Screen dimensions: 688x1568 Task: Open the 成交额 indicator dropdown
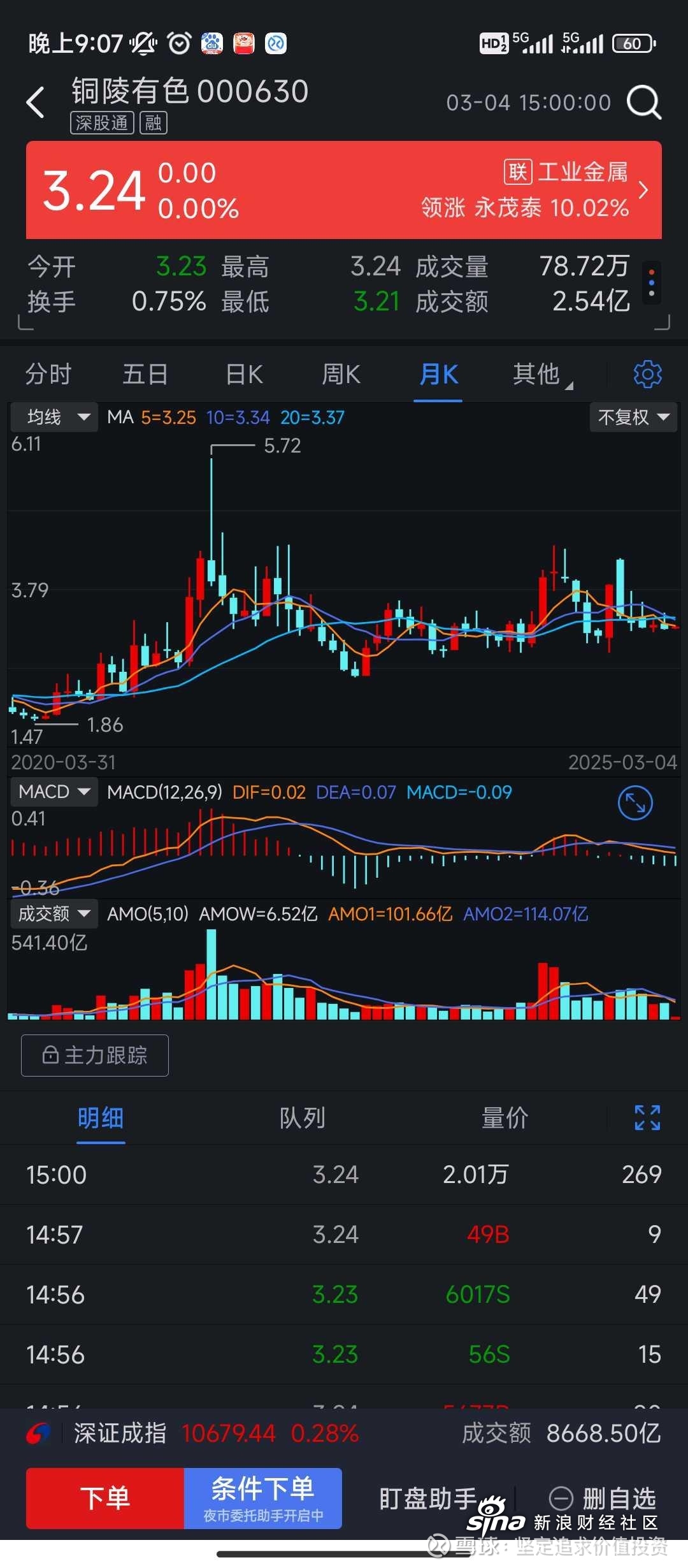[54, 914]
